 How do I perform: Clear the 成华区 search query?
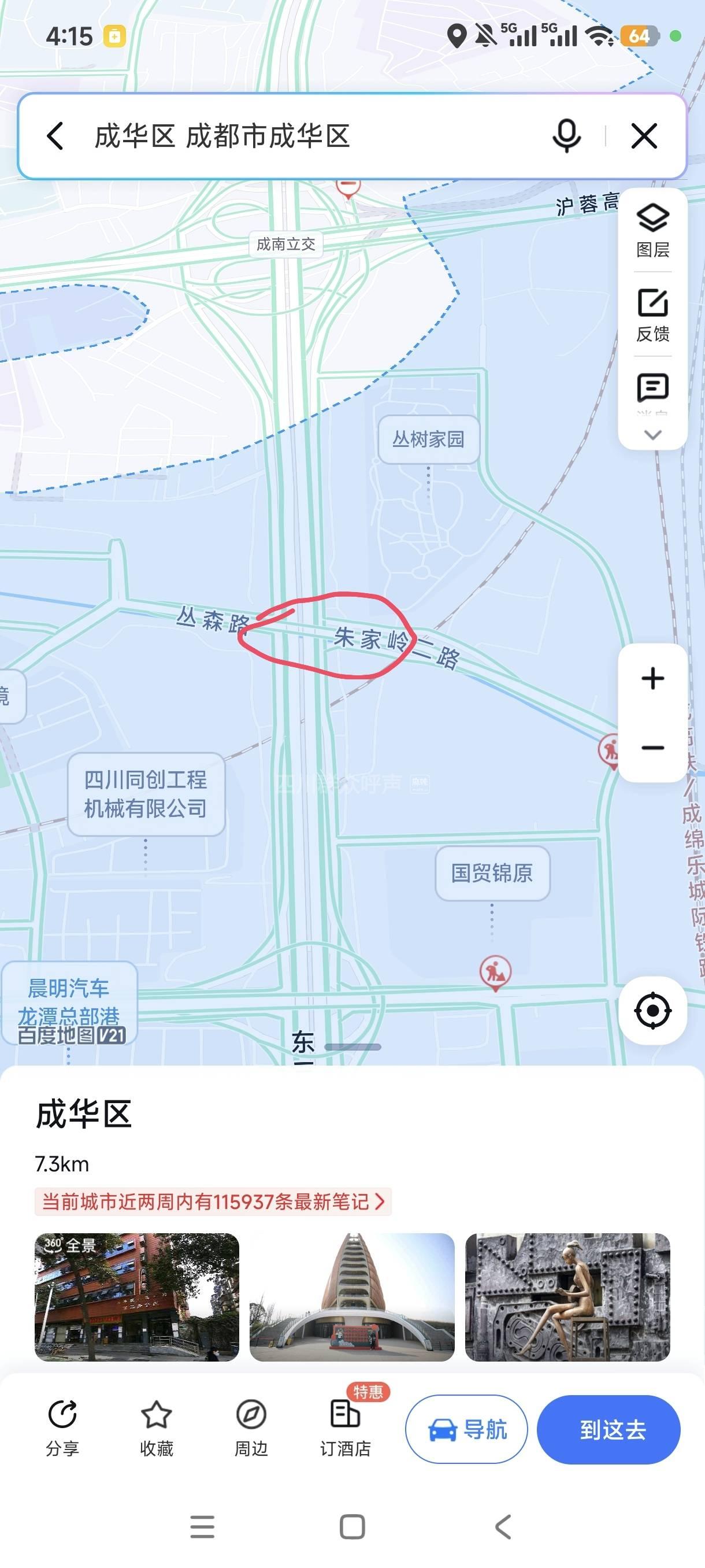(644, 136)
